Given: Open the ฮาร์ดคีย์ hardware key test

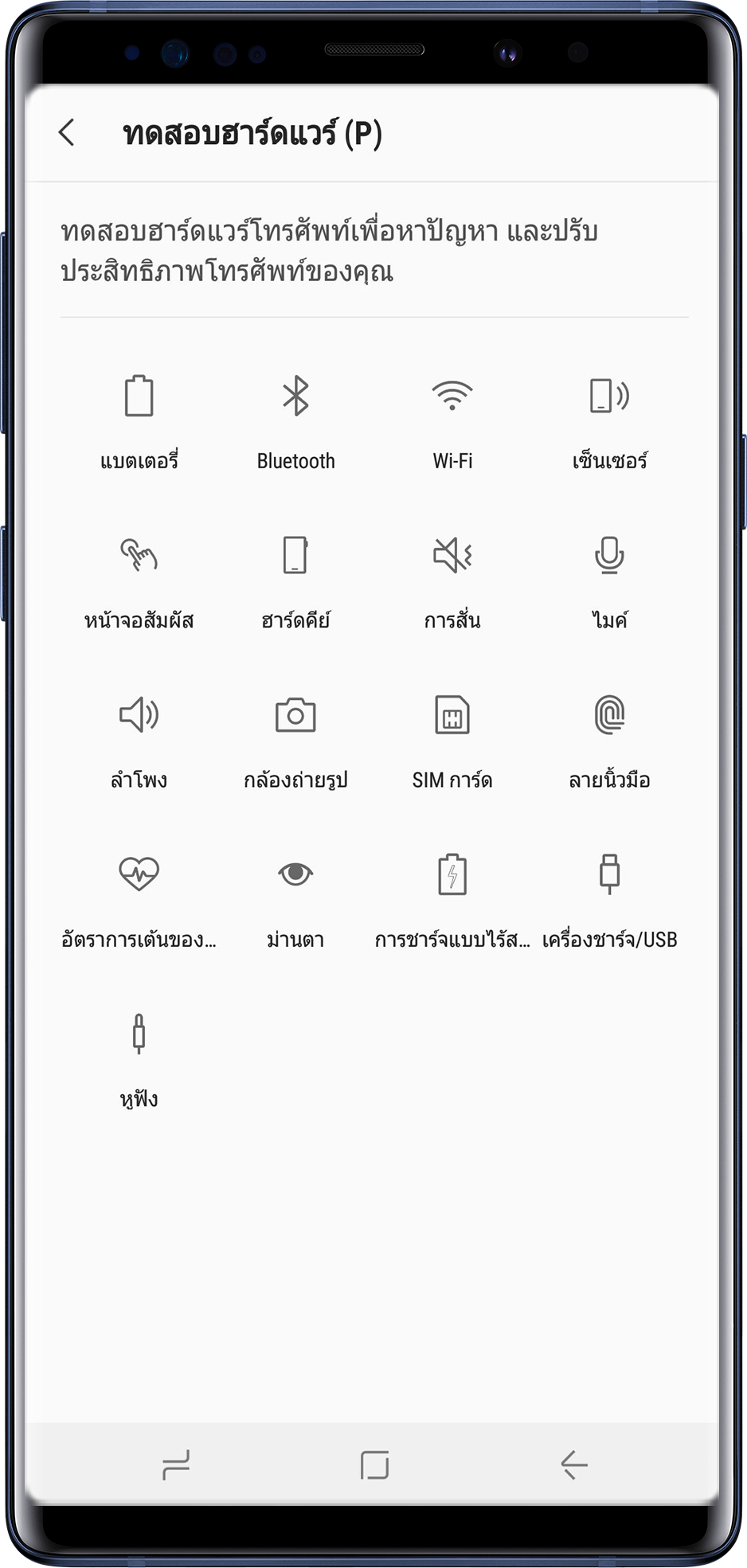Looking at the screenshot, I should [x=295, y=583].
